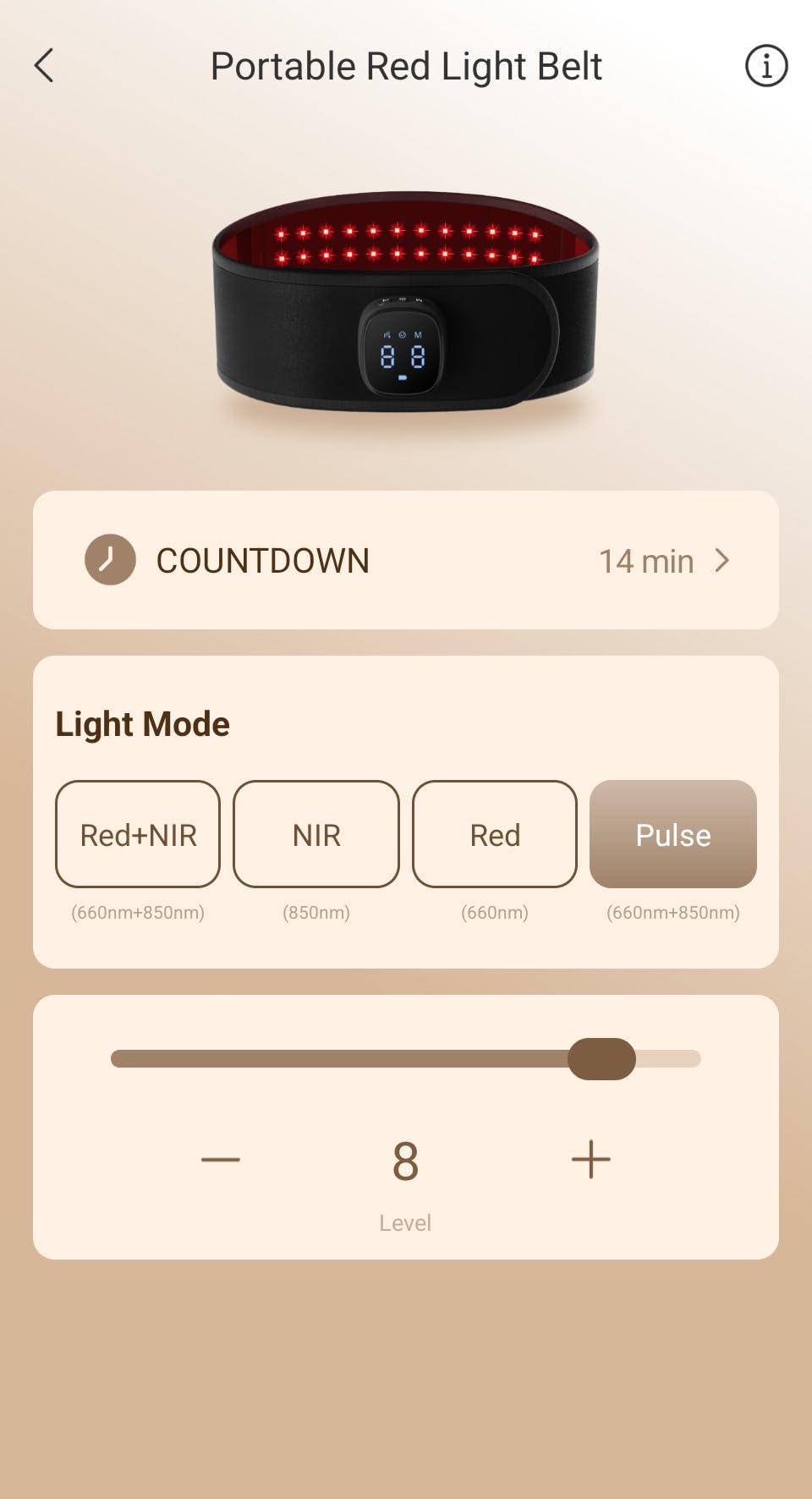Increase level with plus button
Viewport: 812px width, 1499px height.
[x=590, y=1159]
